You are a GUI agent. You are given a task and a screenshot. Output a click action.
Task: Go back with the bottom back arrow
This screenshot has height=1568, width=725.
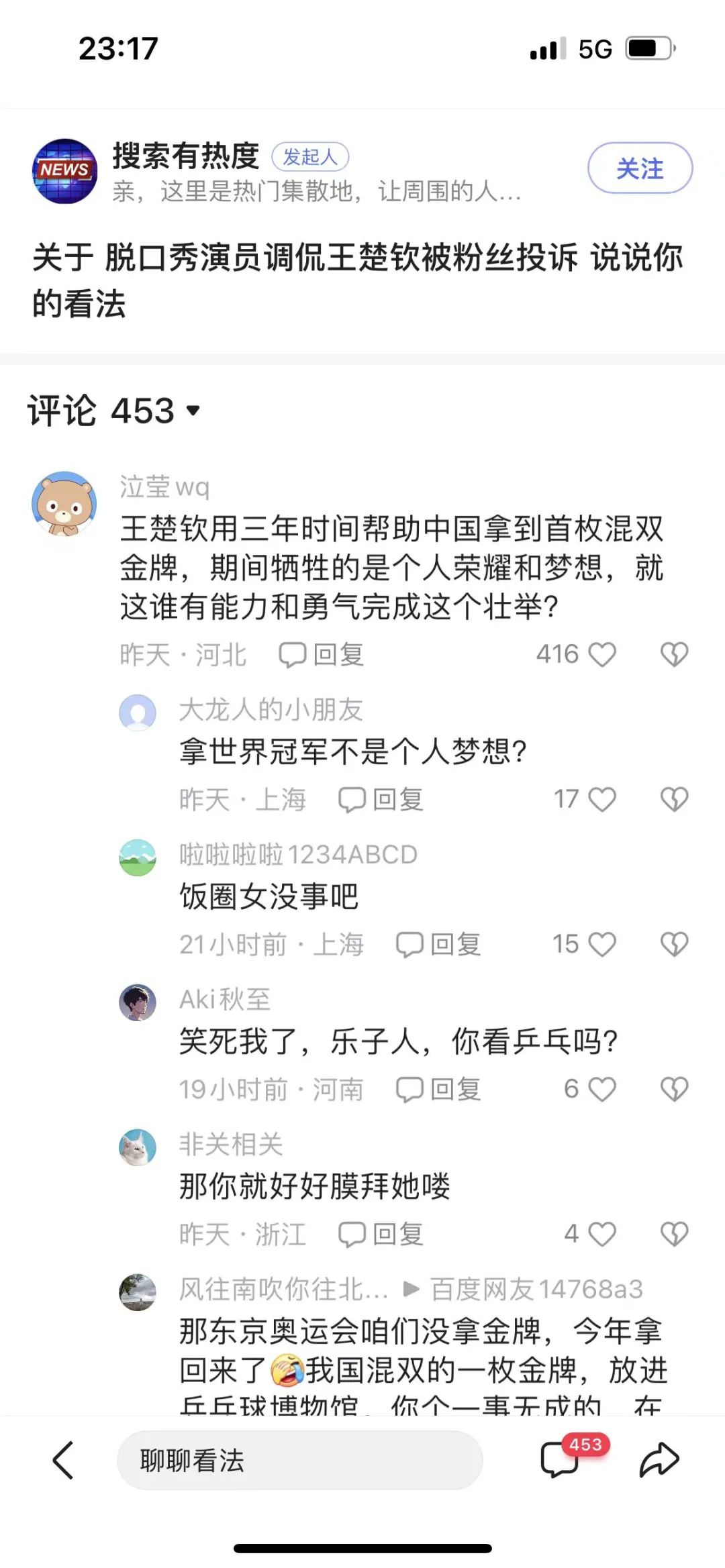point(63,1461)
